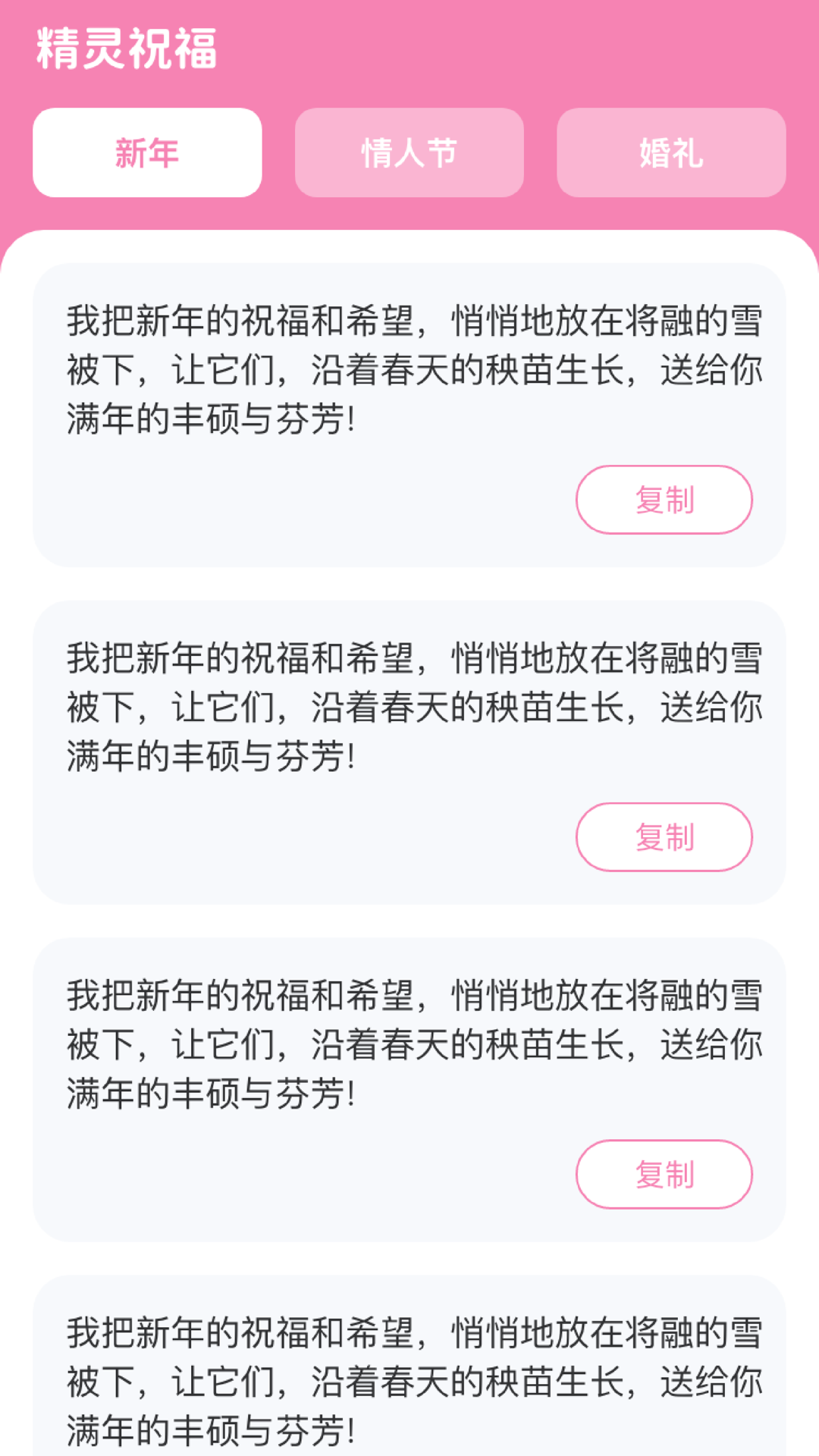The image size is (819, 1456).
Task: Tap the fourth blessing card at bottom
Action: coord(409,1365)
